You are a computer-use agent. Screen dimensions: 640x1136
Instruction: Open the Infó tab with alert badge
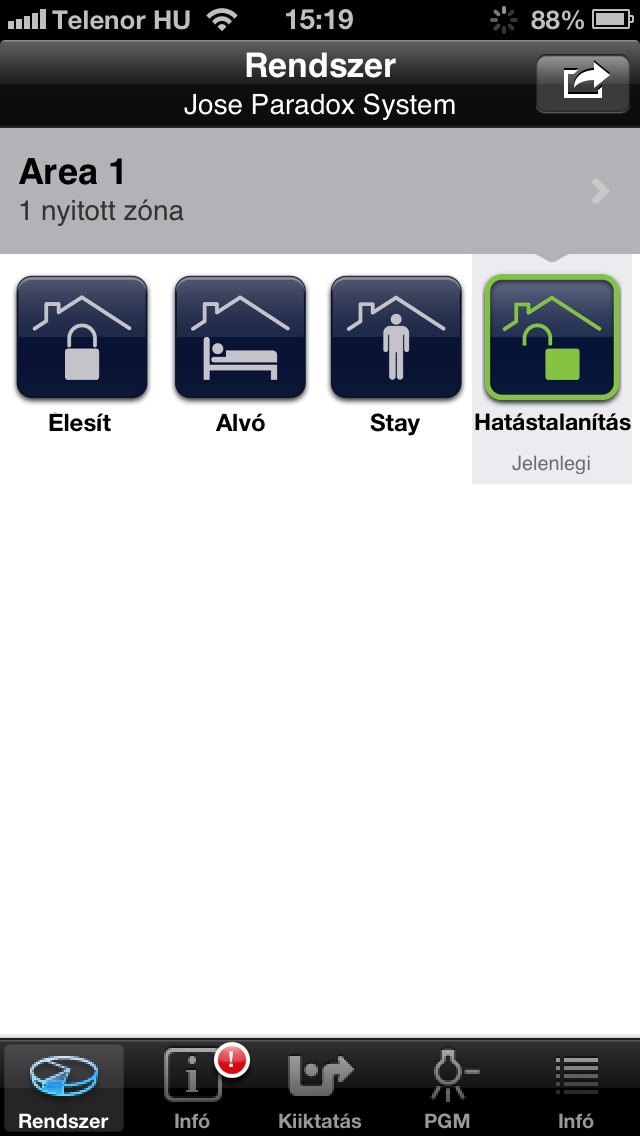point(192,1087)
